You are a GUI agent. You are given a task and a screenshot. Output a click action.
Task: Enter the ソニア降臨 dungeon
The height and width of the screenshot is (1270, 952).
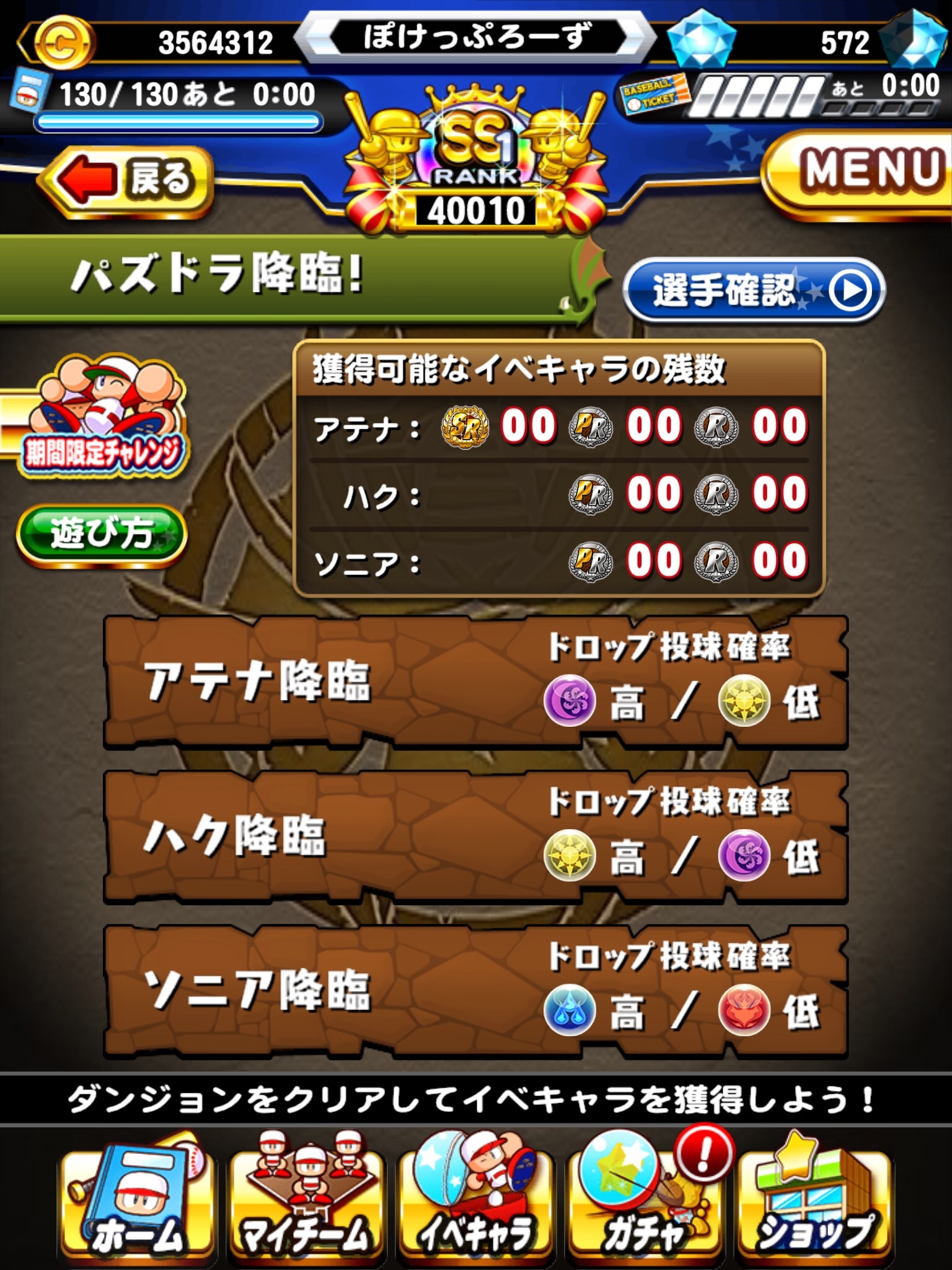tap(475, 990)
